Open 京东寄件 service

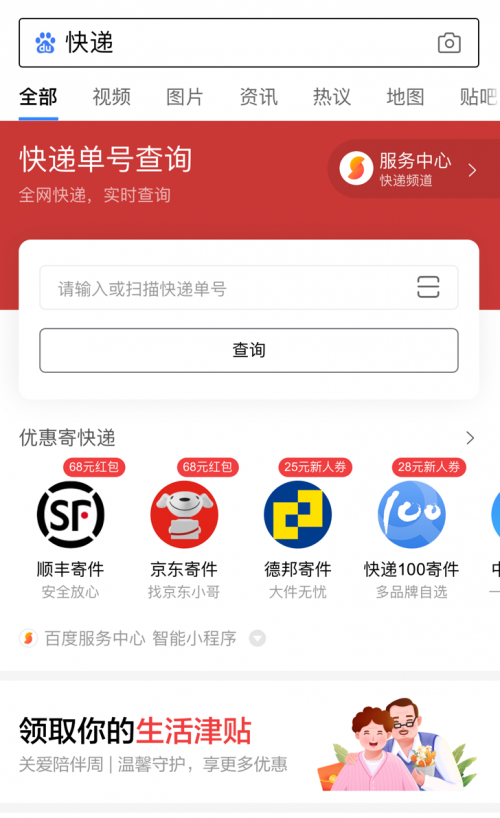tap(184, 540)
